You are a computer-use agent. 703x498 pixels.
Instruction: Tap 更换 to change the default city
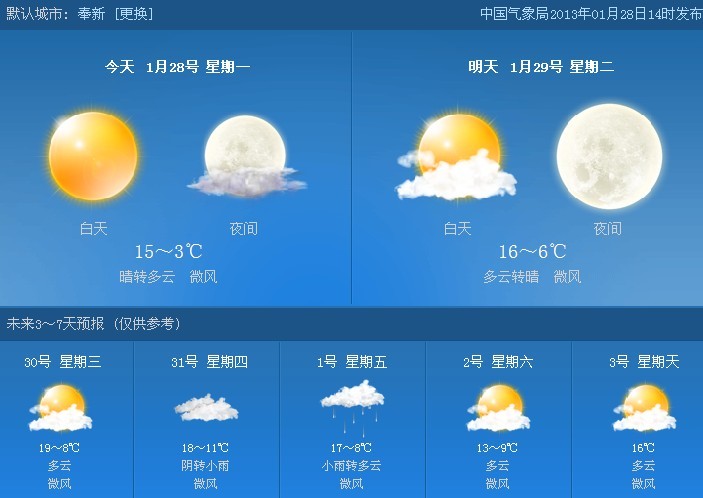point(134,14)
